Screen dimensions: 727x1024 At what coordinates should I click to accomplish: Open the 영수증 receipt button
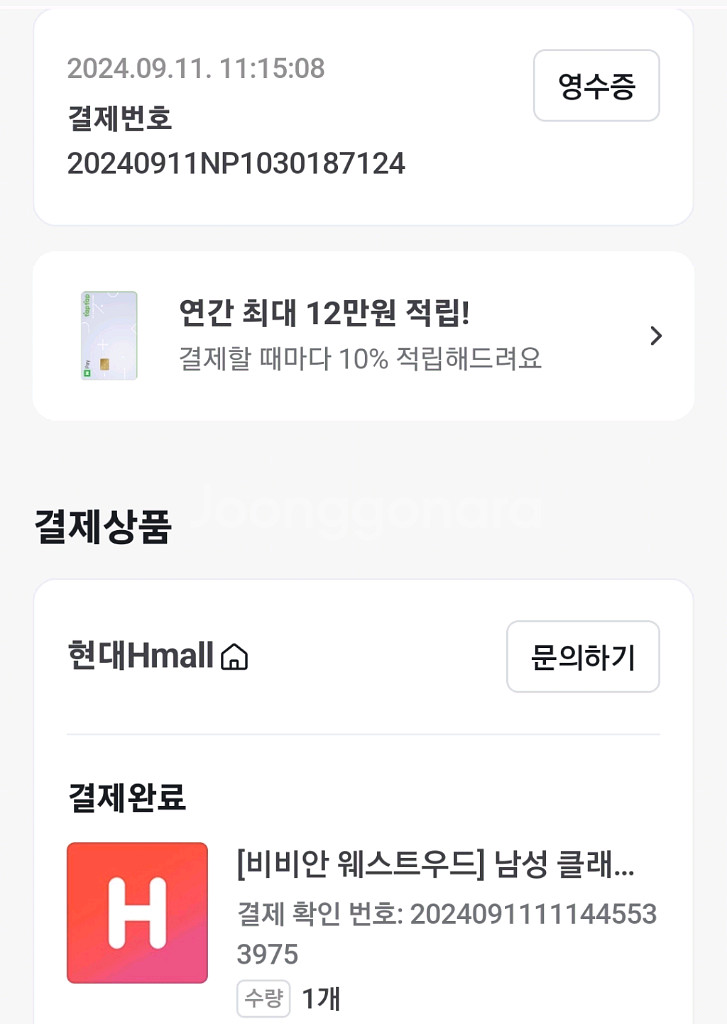tap(596, 86)
